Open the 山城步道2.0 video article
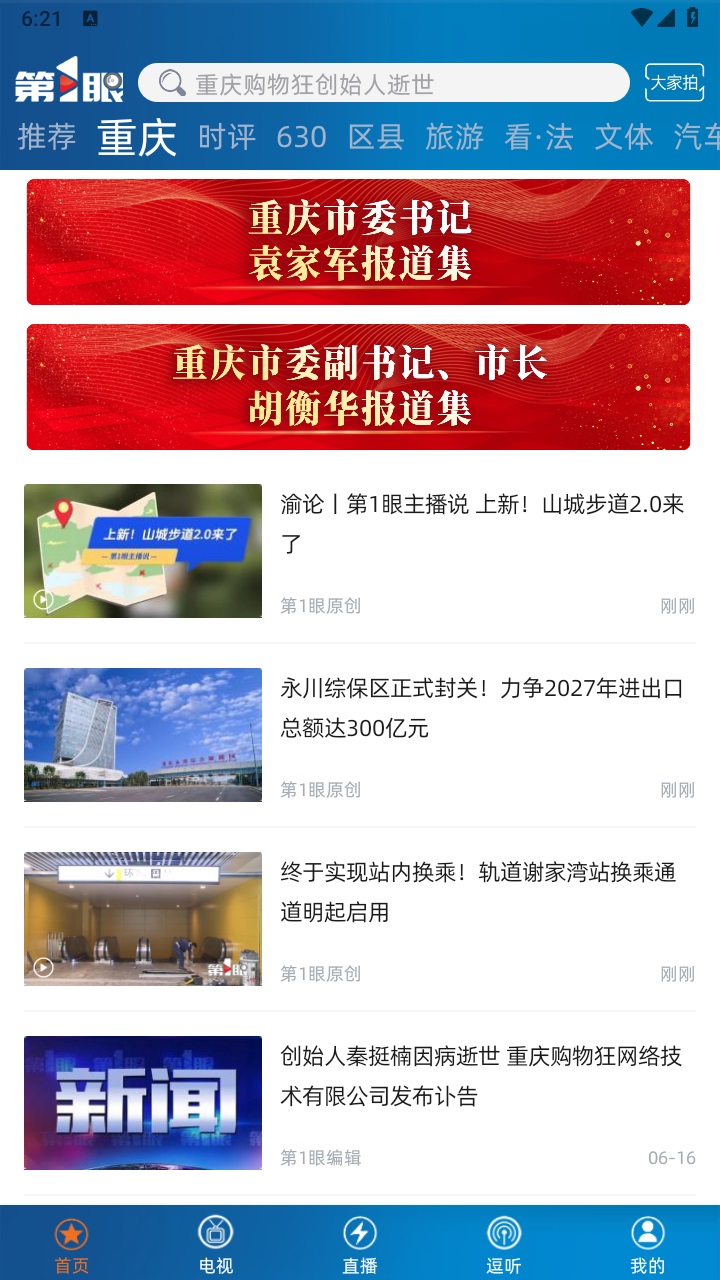The image size is (720, 1280). coord(482,524)
